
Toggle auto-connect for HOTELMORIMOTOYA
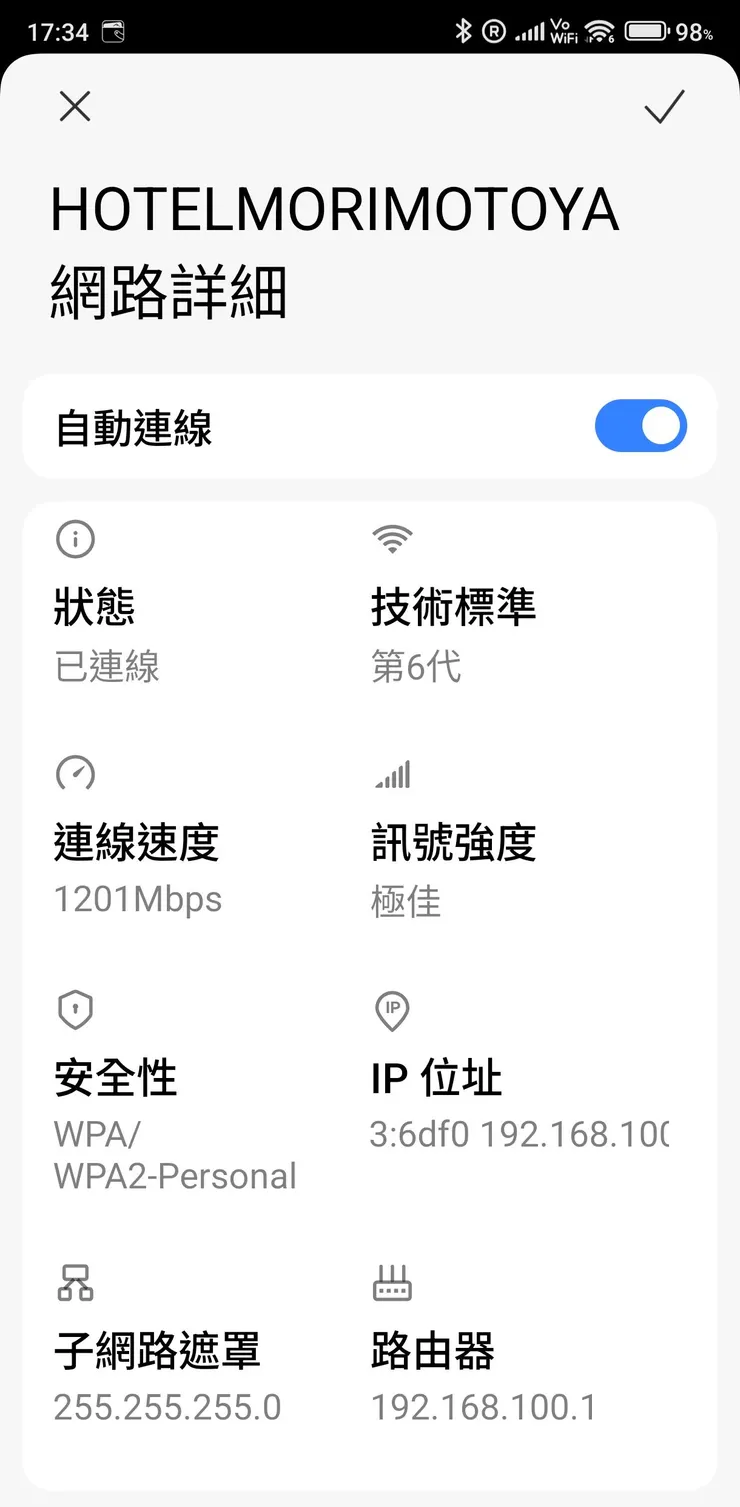tap(640, 425)
